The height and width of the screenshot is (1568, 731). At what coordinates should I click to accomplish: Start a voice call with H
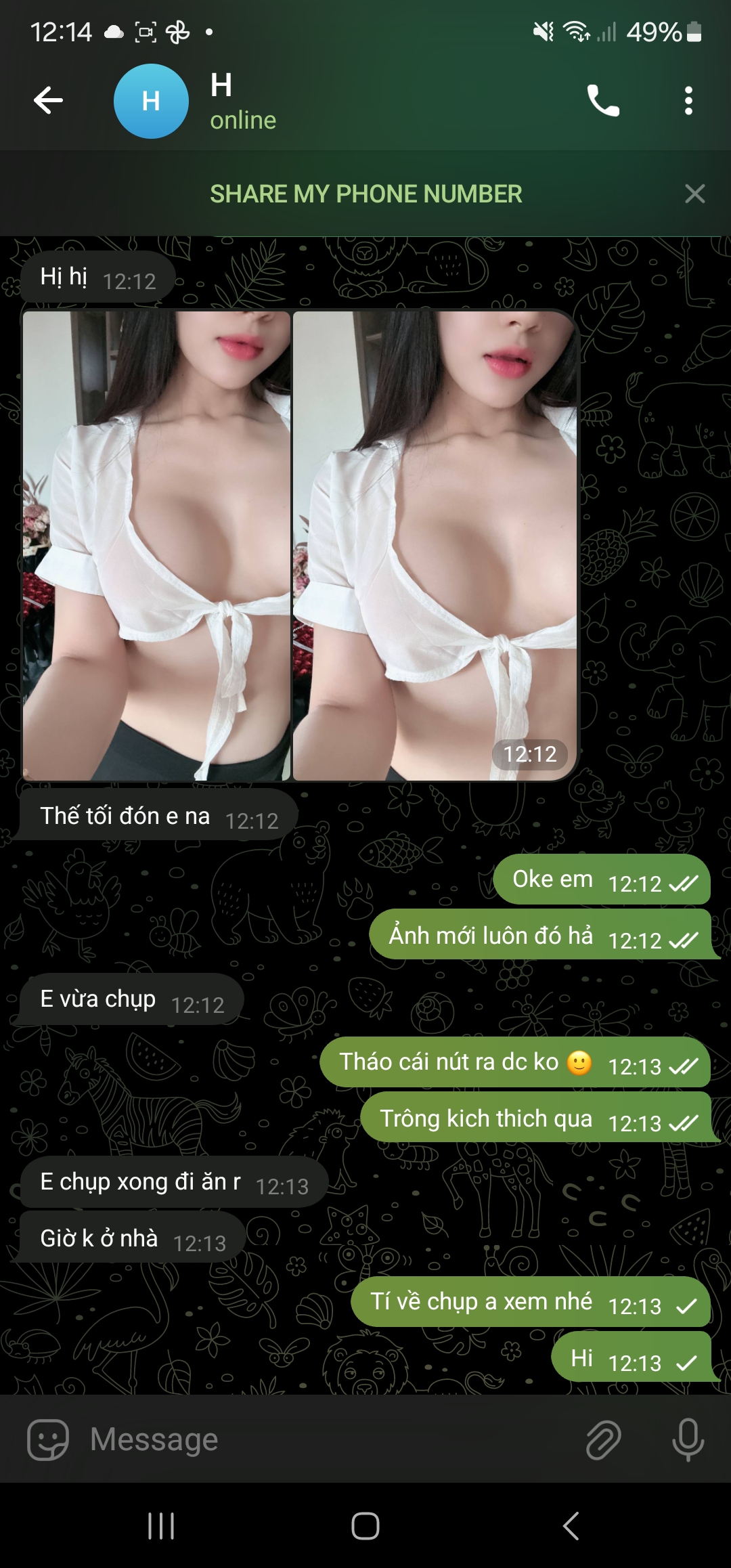[x=603, y=101]
